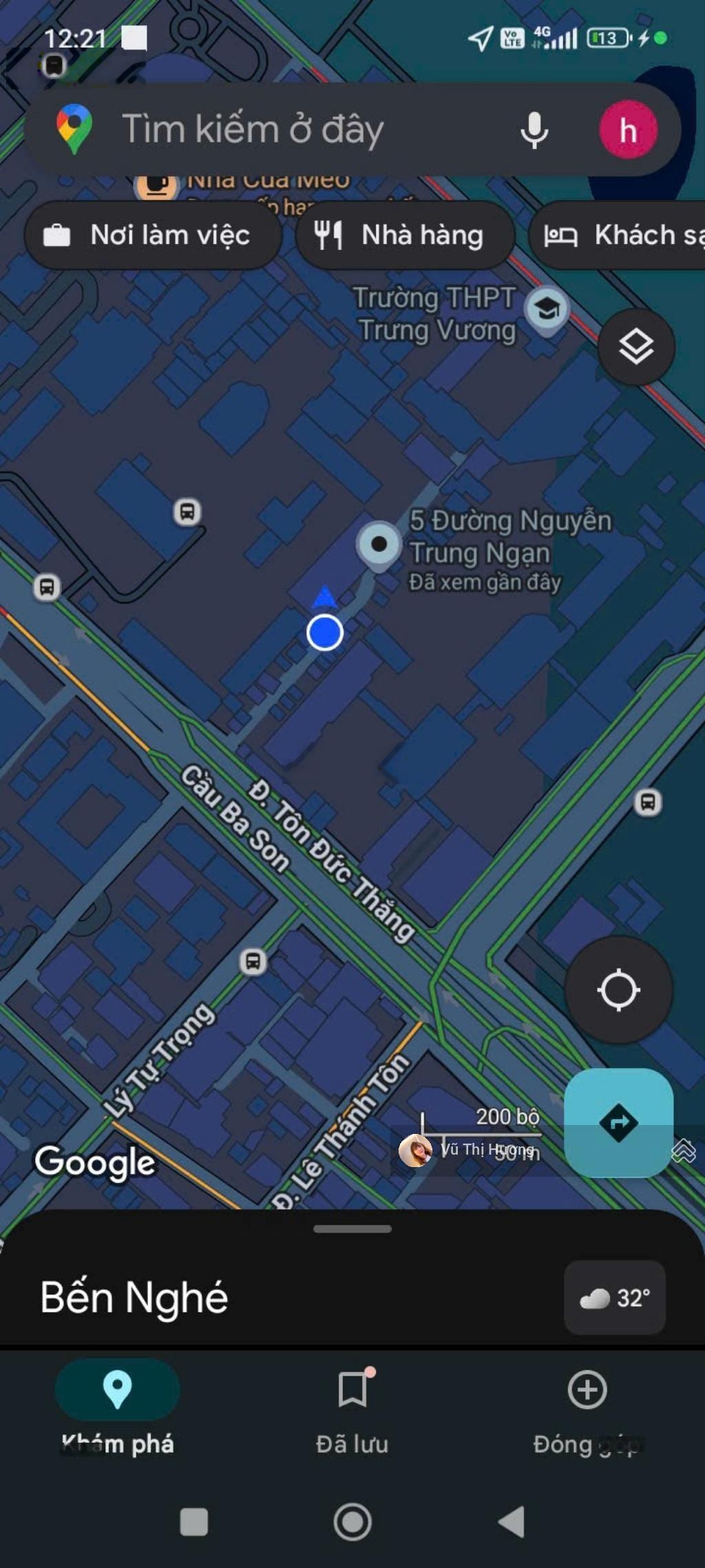Re-center map on my location
This screenshot has height=1568, width=705.
pyautogui.click(x=618, y=990)
